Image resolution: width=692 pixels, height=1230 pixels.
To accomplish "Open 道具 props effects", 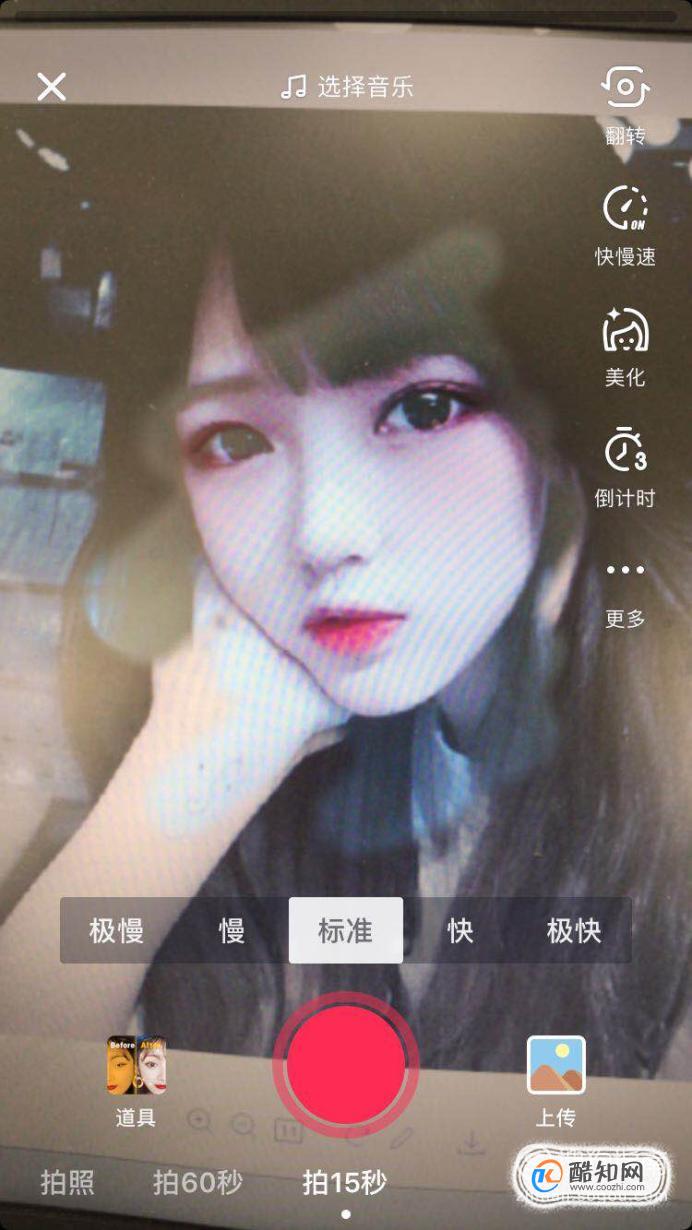I will point(136,1082).
